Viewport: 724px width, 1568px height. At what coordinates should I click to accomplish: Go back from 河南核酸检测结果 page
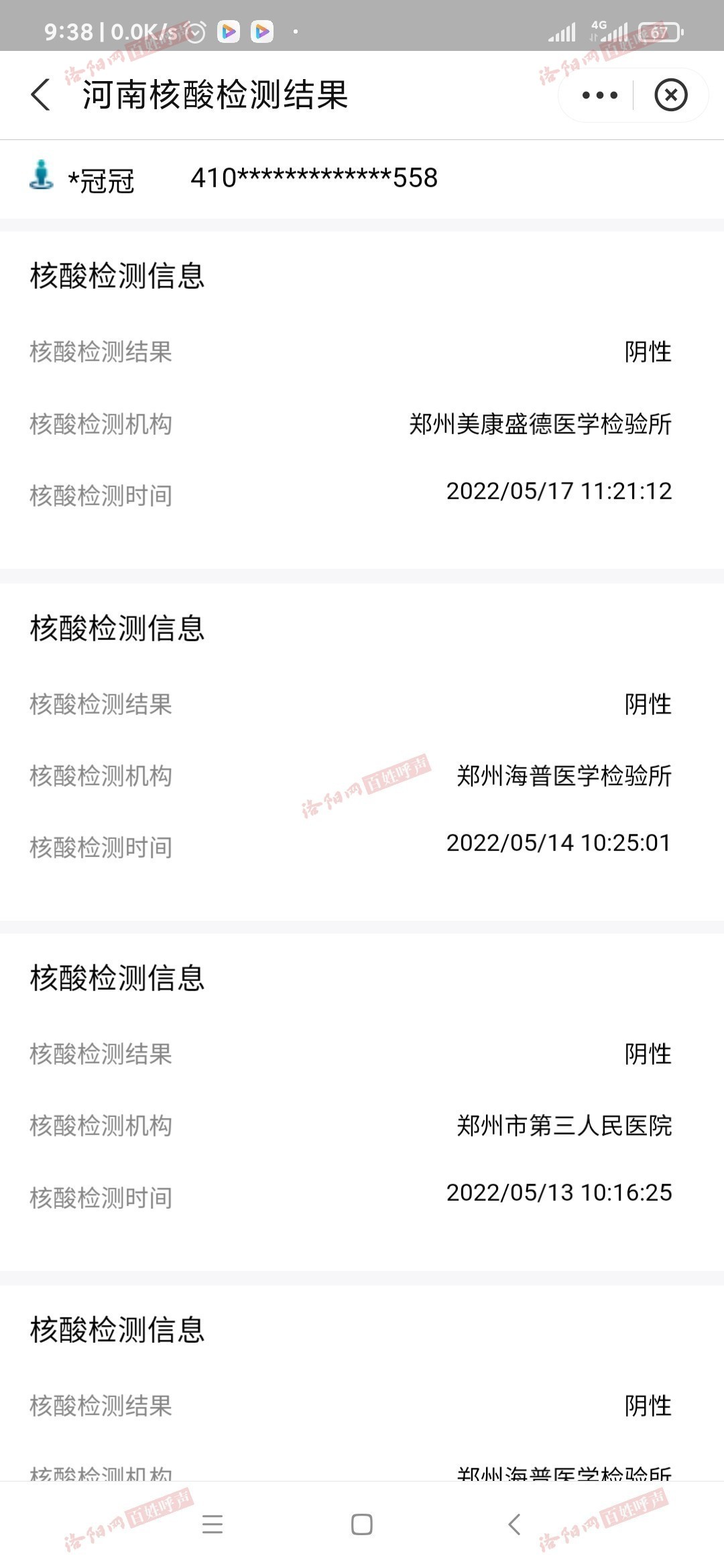[x=40, y=94]
